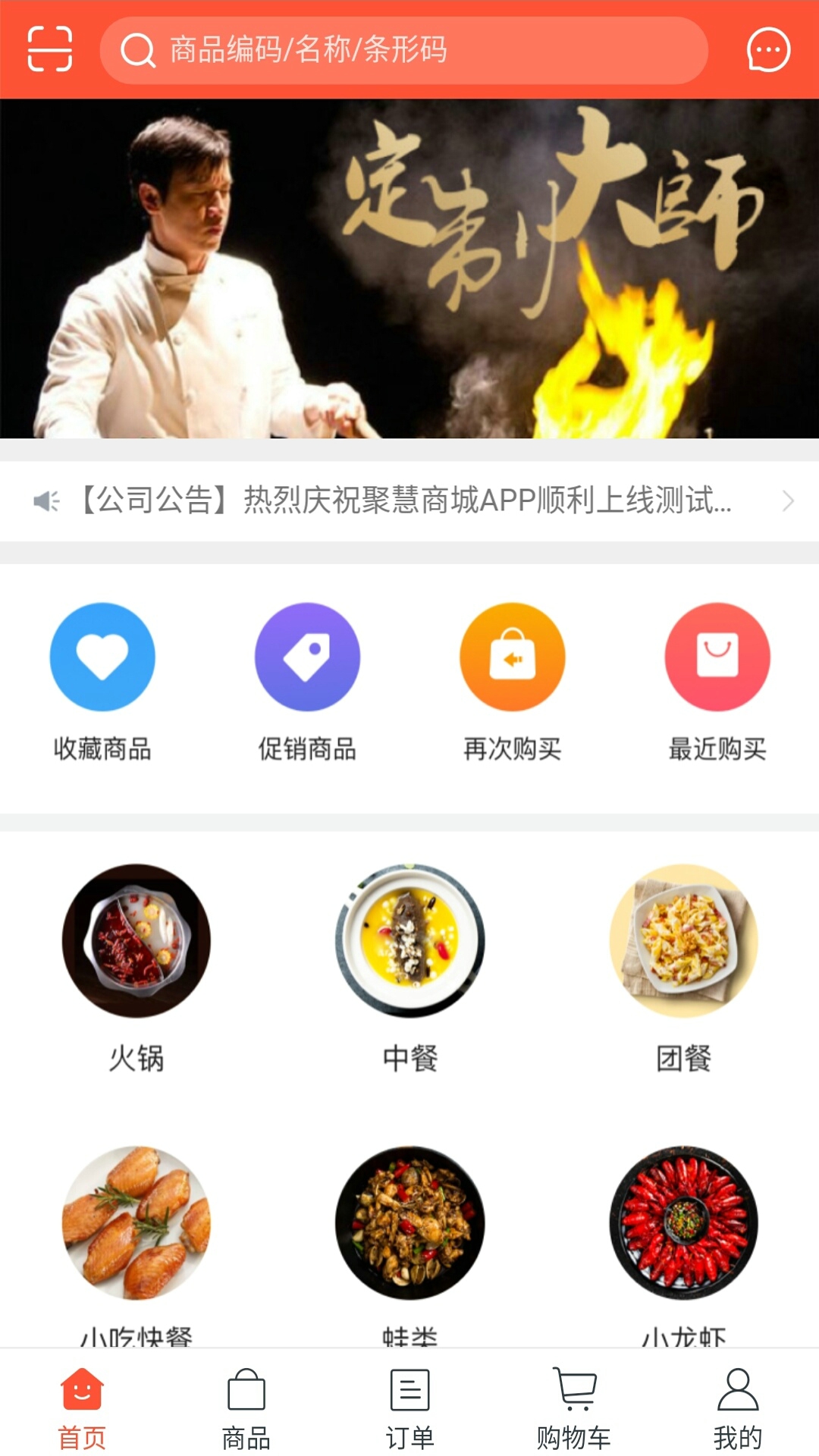This screenshot has width=819, height=1456.
Task: Tap the 再次购买 orange bag icon
Action: click(512, 657)
